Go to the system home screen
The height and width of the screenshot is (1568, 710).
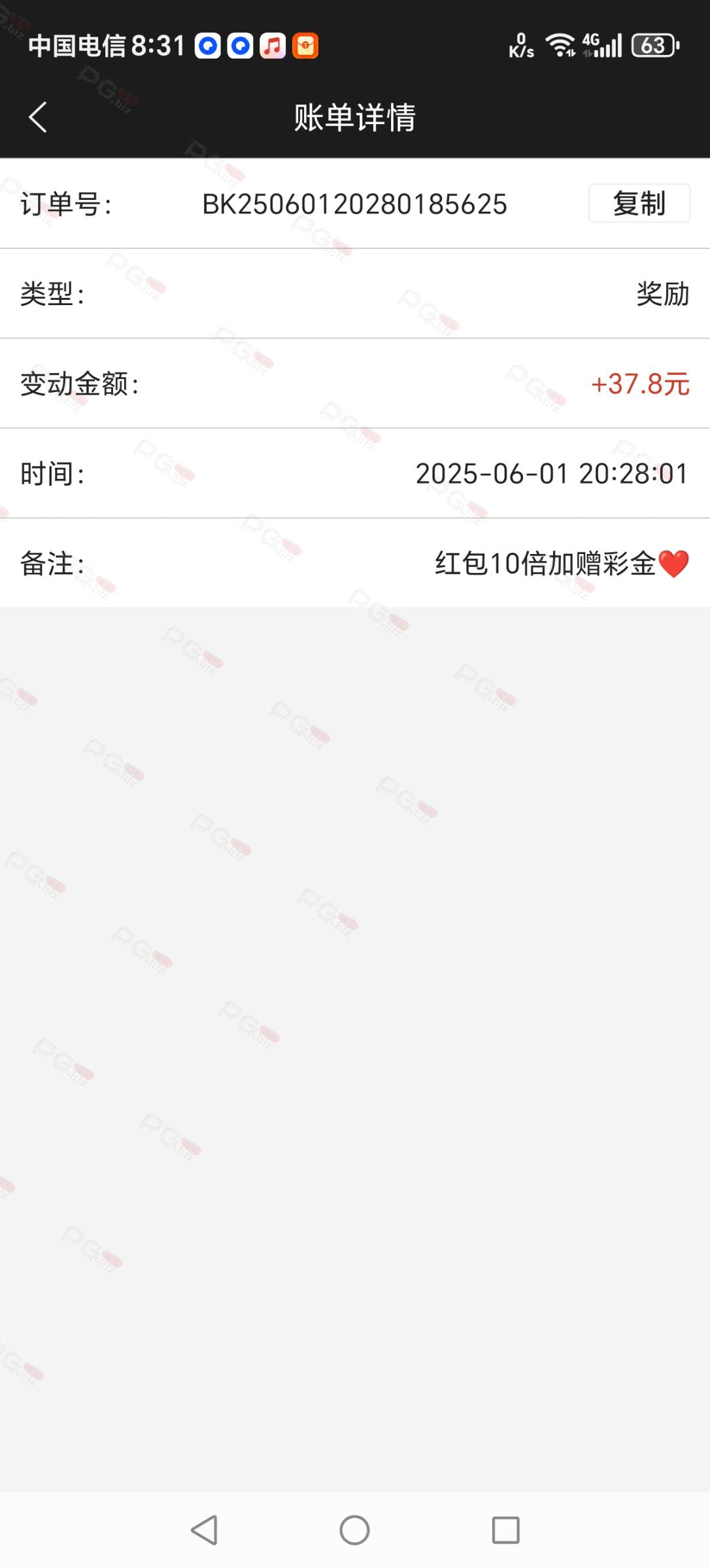coord(354,1529)
